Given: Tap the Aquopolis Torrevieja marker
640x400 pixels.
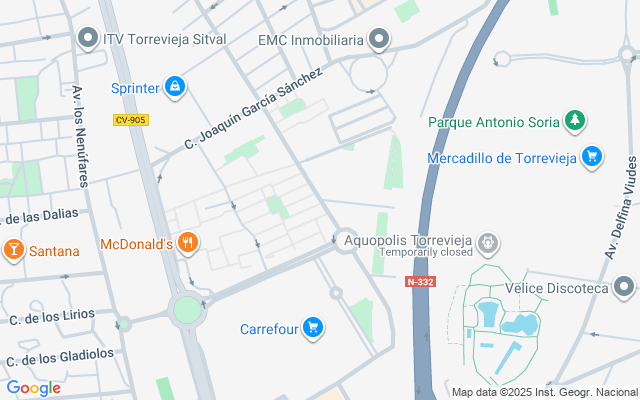Looking at the screenshot, I should click(488, 241).
